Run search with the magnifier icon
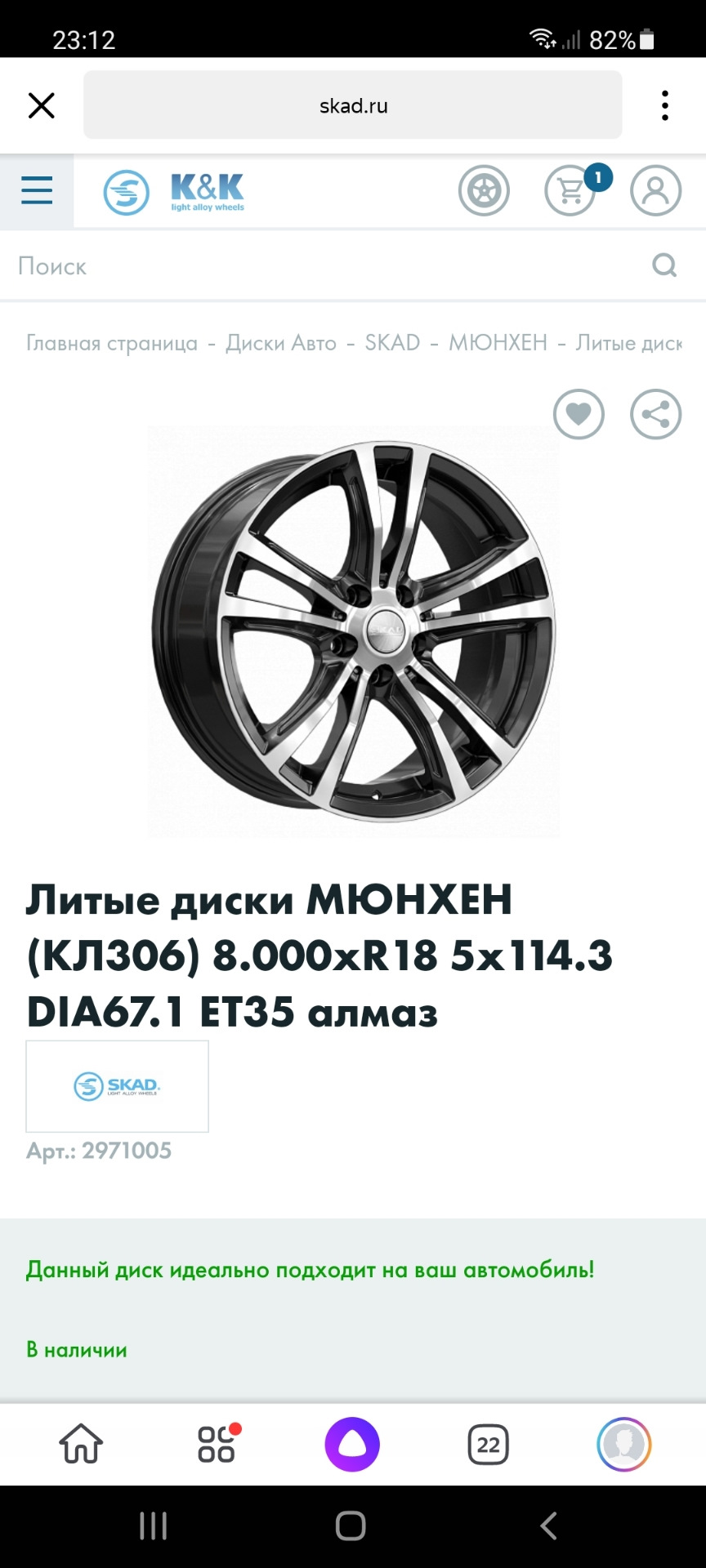 click(x=664, y=265)
